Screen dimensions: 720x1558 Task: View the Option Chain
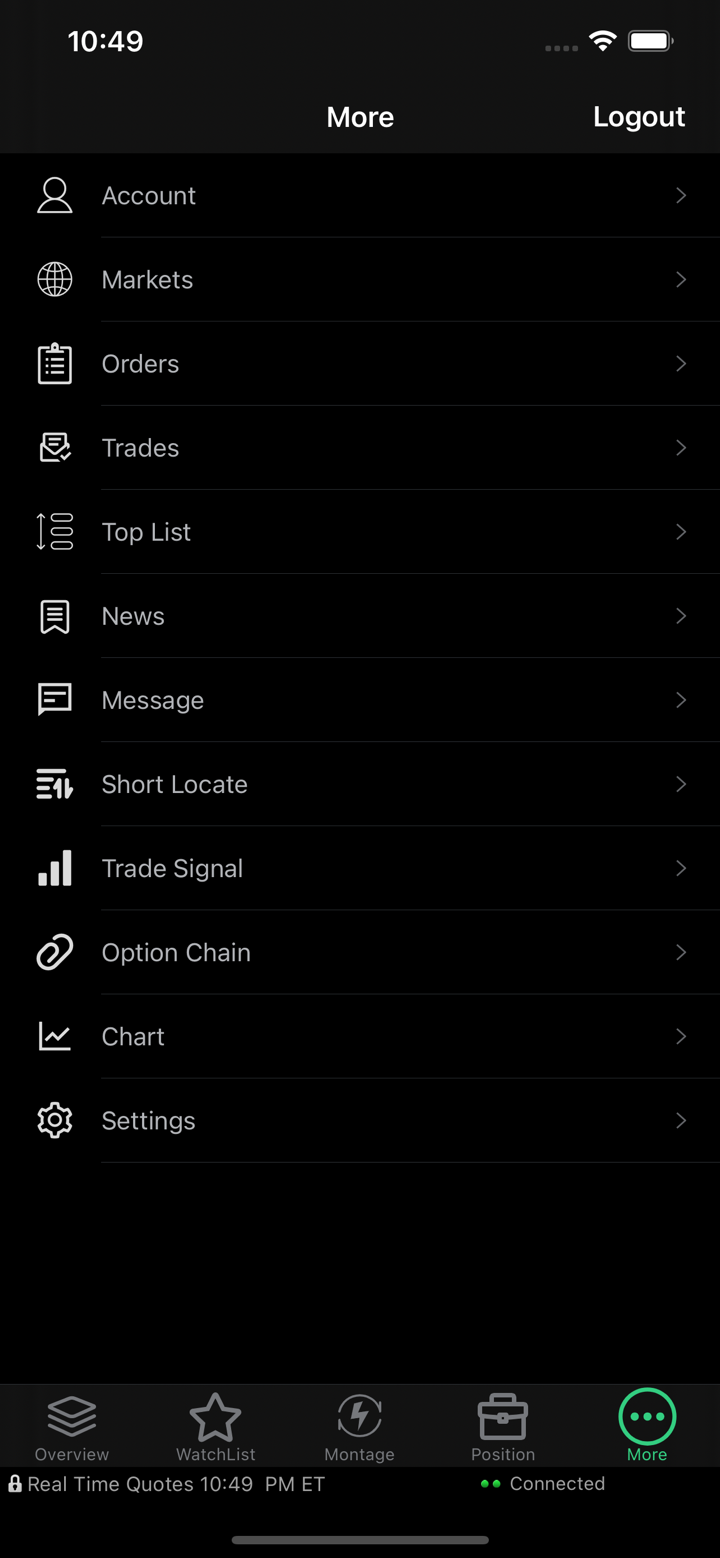tap(360, 952)
